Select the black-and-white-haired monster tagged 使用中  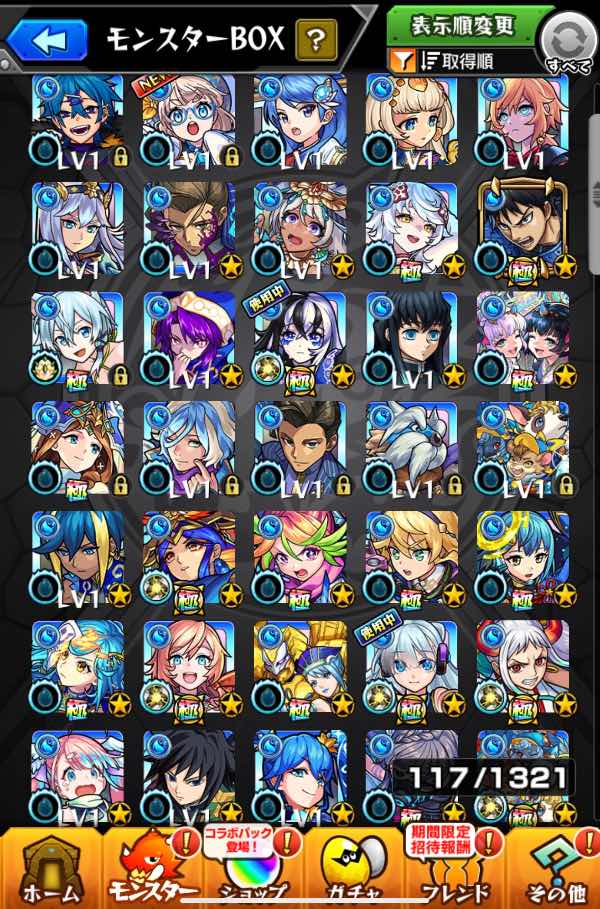(300, 339)
